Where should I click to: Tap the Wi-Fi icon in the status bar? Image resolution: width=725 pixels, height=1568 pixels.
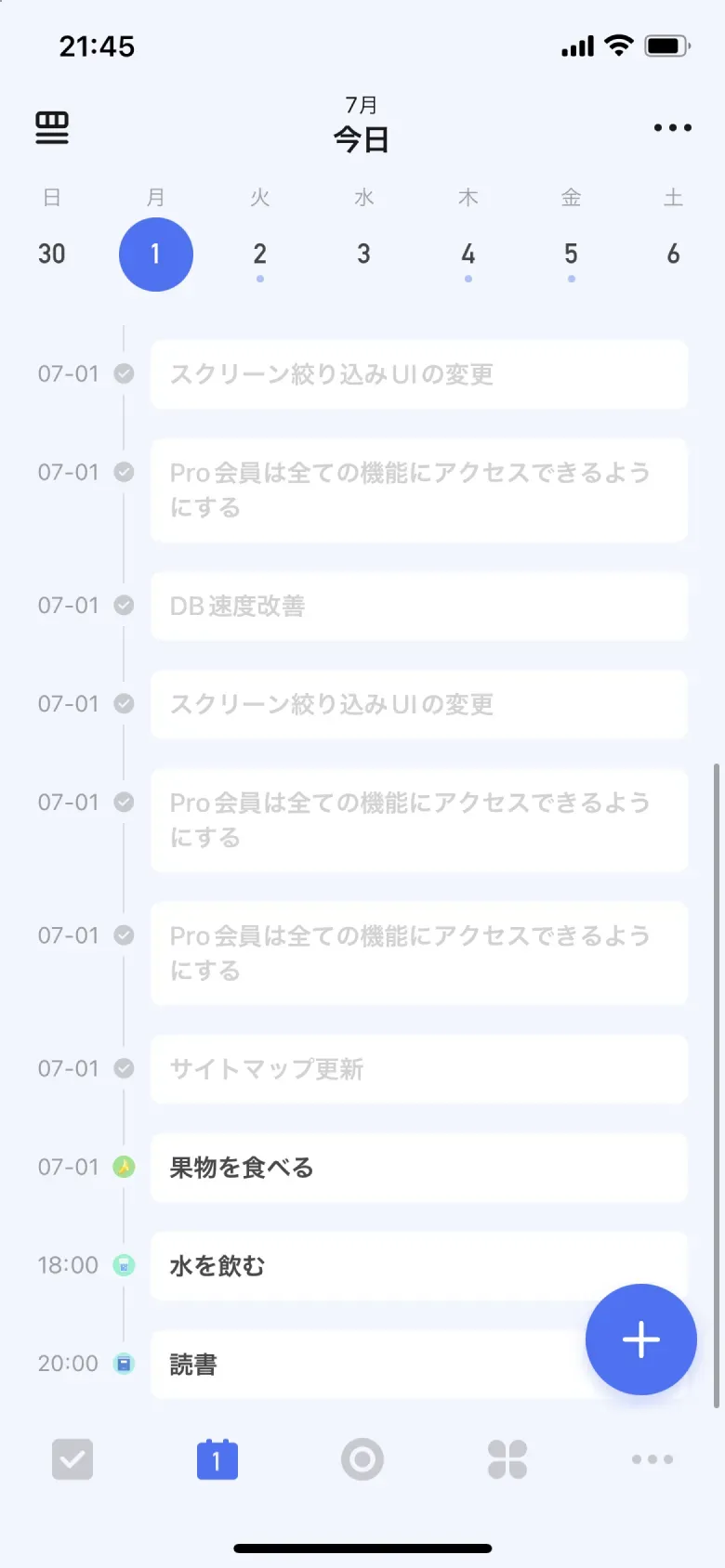618,45
